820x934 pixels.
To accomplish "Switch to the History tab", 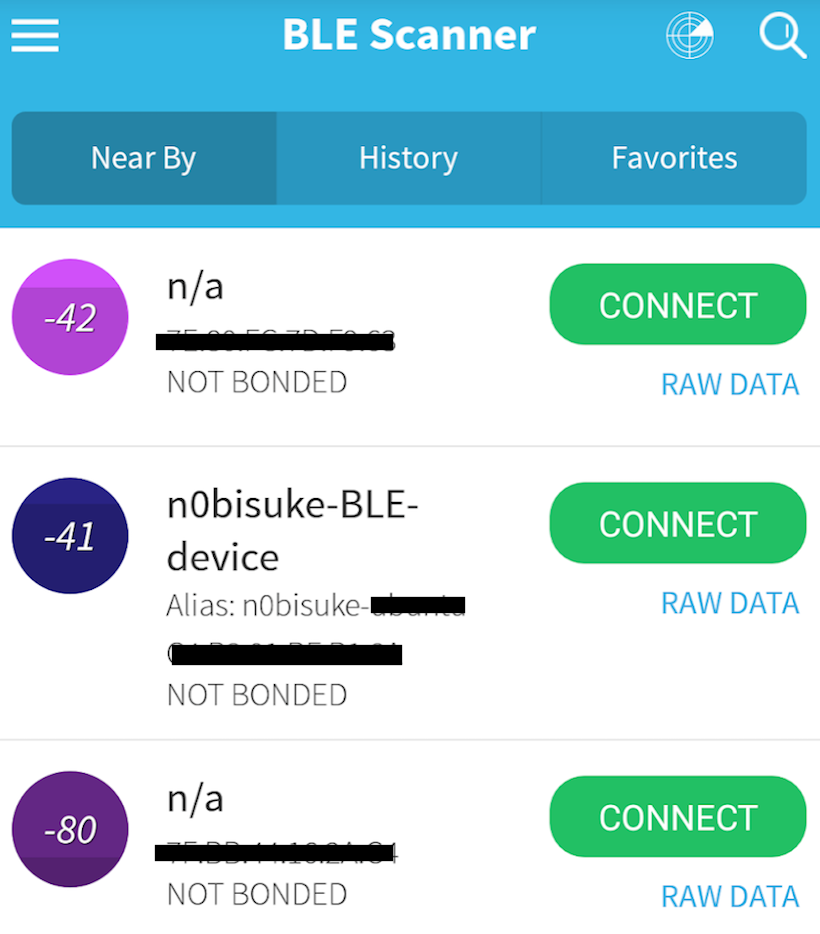I will click(x=408, y=158).
